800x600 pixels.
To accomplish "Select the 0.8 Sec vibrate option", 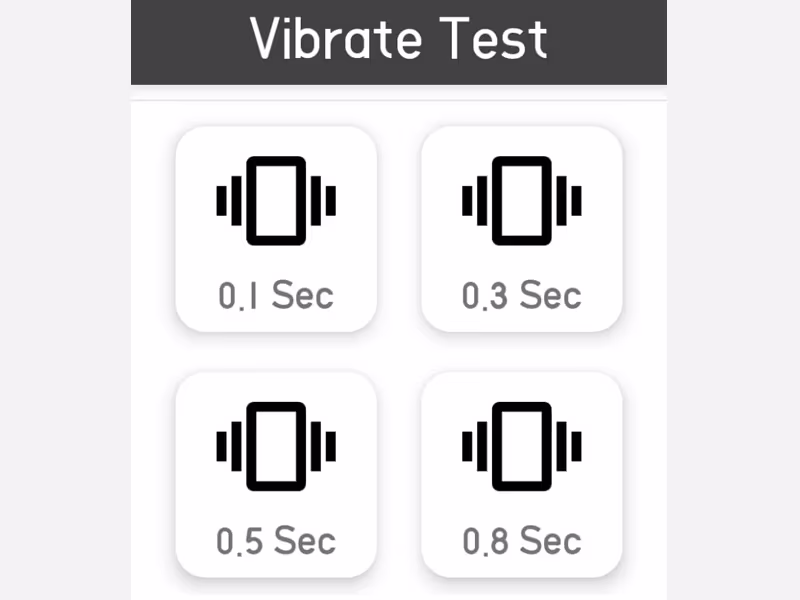I will 522,474.
